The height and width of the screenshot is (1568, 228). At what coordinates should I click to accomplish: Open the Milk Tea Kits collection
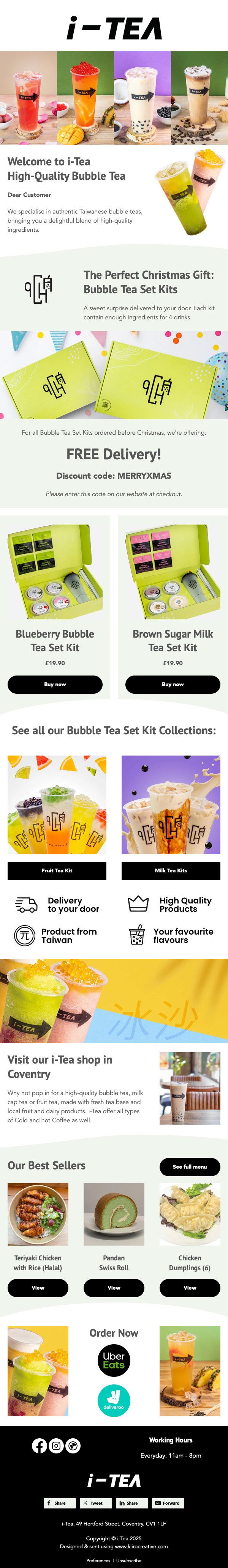[171, 870]
